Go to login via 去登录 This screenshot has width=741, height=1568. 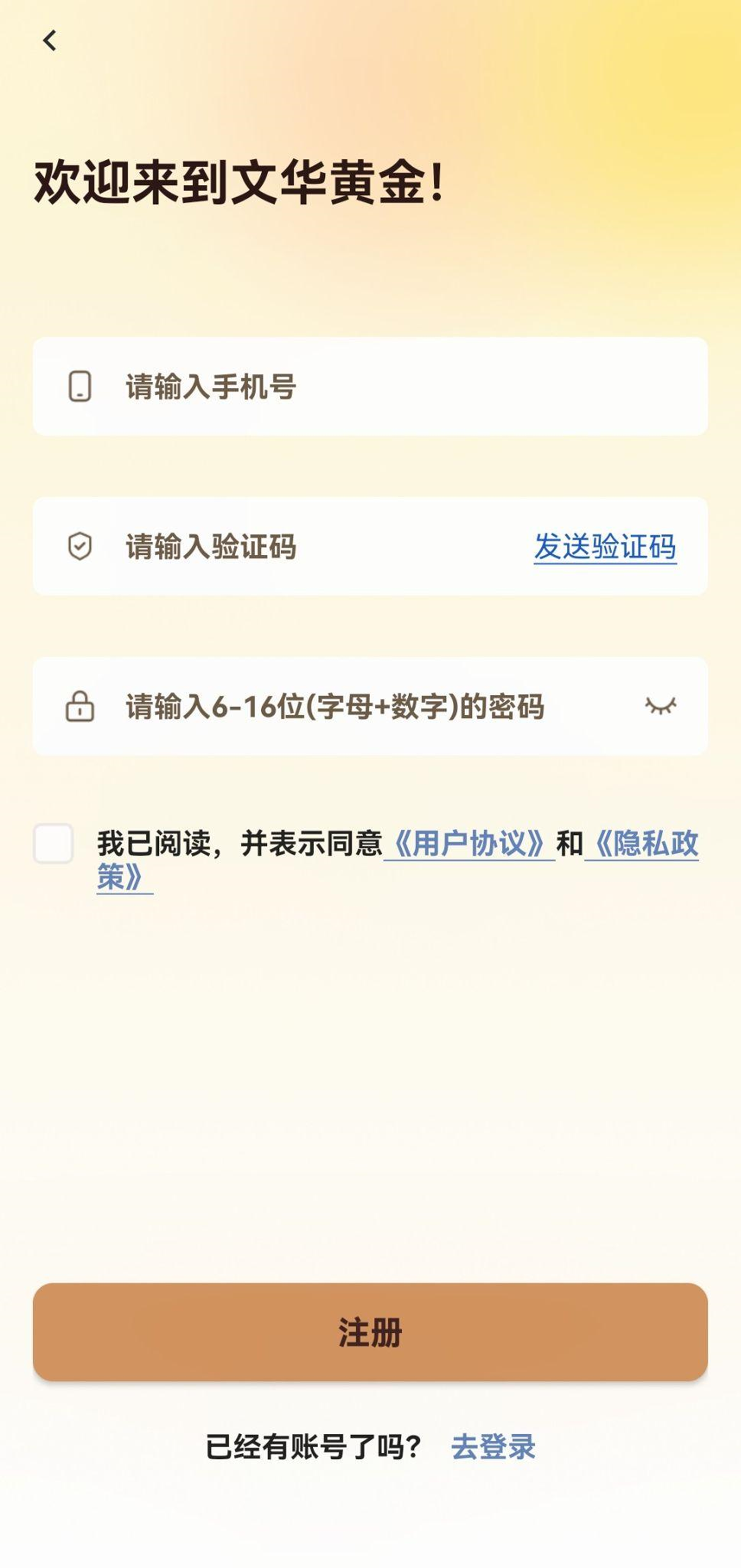click(493, 1447)
